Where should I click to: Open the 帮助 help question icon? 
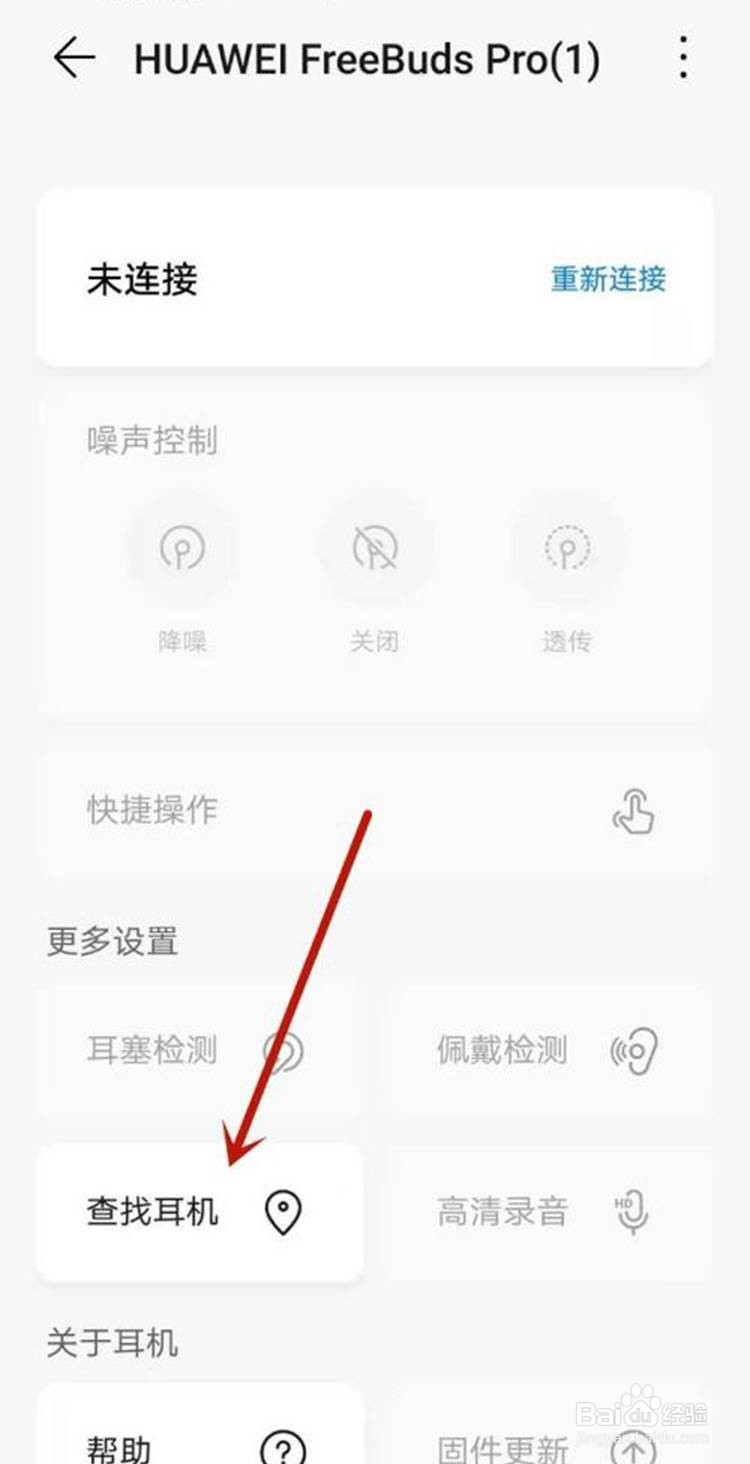tap(281, 1446)
